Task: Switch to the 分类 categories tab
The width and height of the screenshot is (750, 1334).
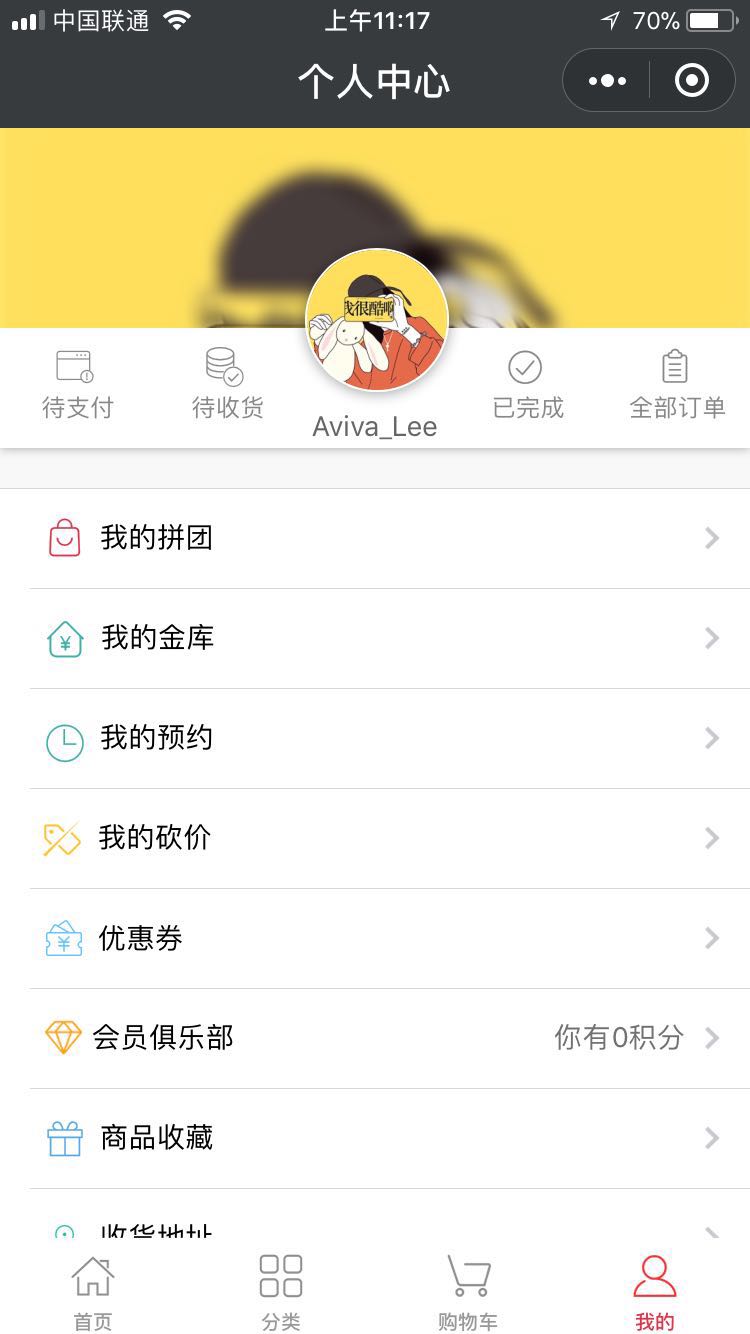Action: pyautogui.click(x=281, y=1292)
